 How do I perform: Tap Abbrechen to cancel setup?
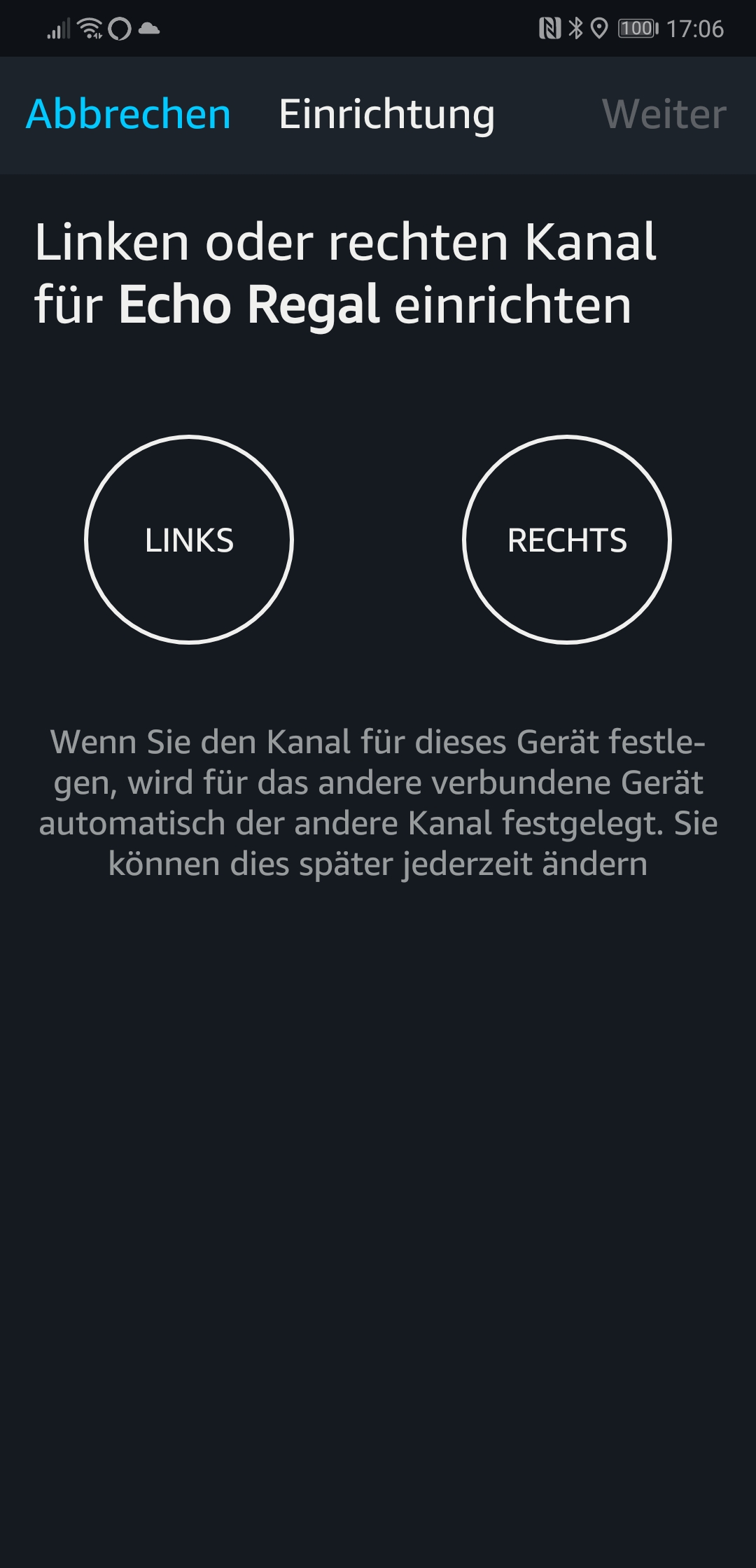128,114
